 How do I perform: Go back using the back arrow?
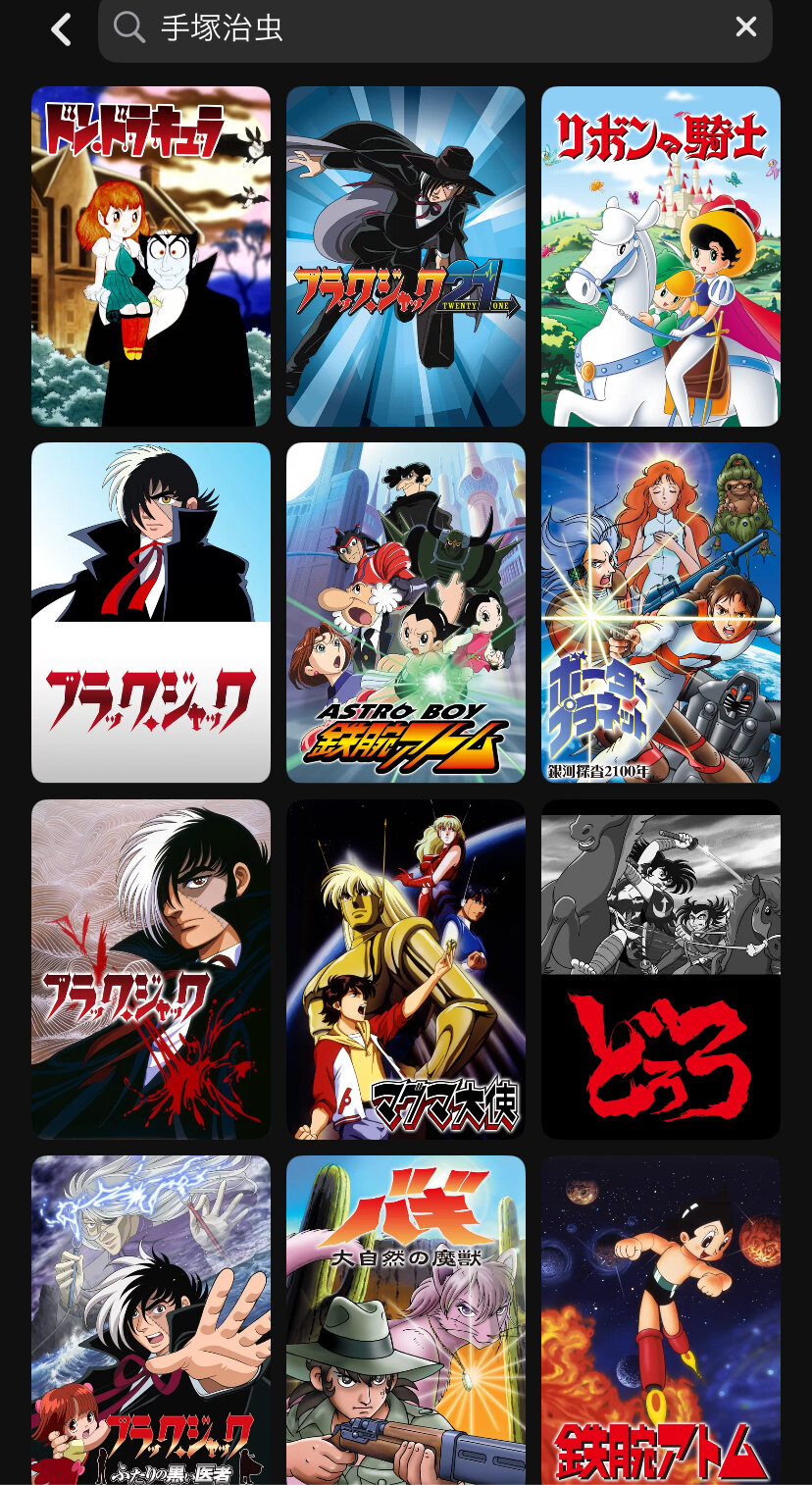pos(61,29)
